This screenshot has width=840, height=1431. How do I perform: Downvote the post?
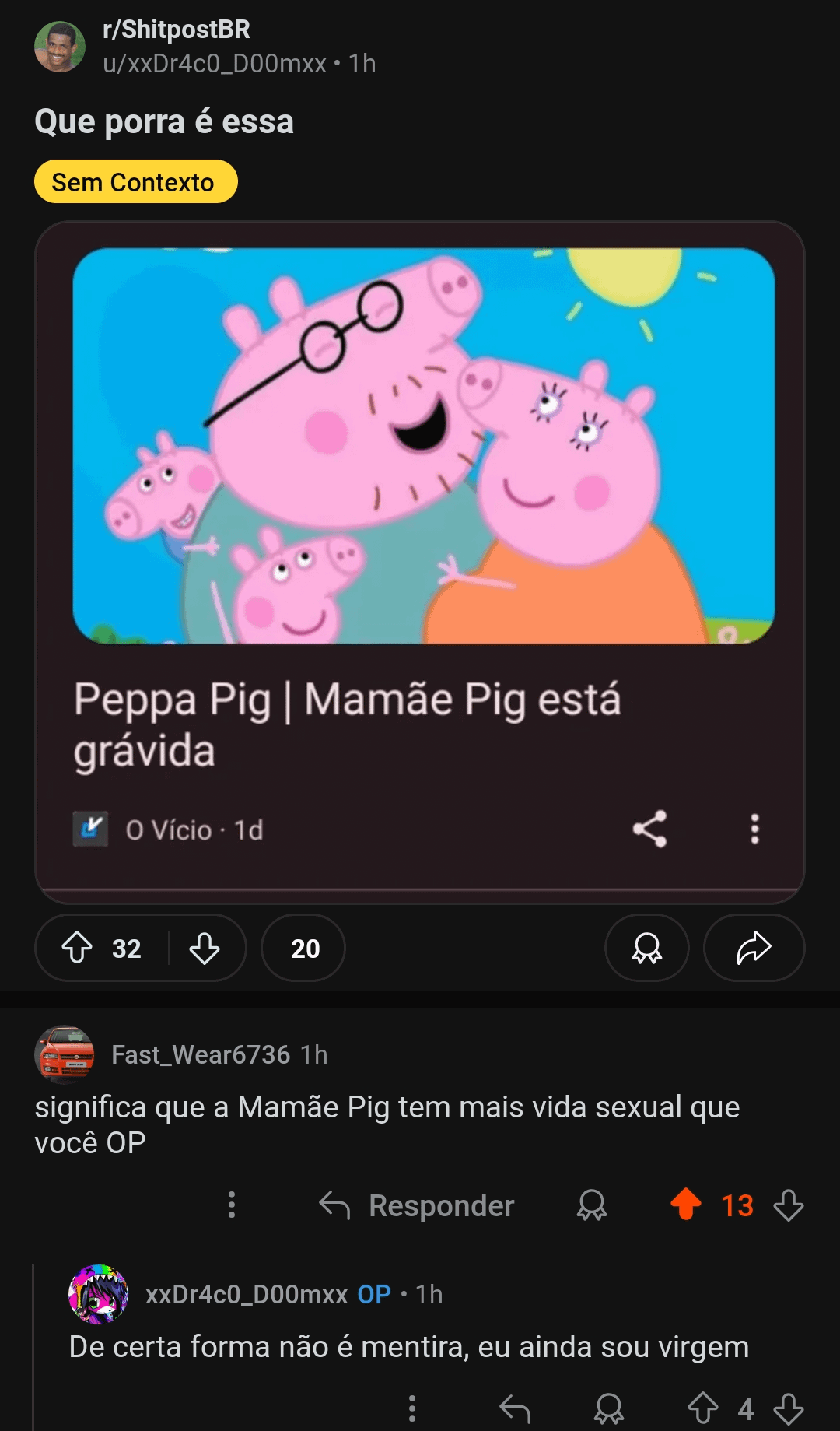[x=205, y=948]
